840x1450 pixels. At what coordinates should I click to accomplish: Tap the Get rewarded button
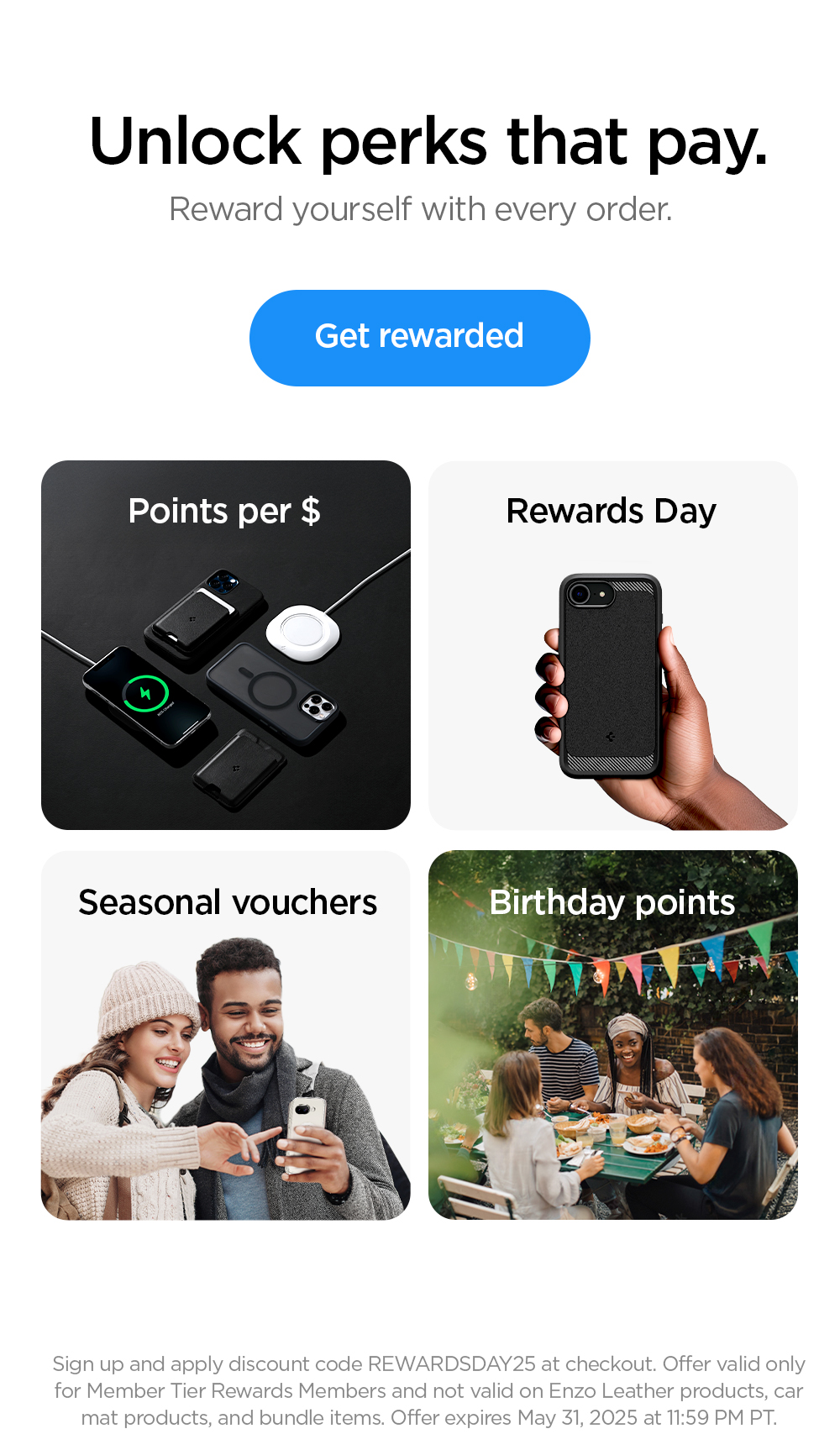click(419, 338)
